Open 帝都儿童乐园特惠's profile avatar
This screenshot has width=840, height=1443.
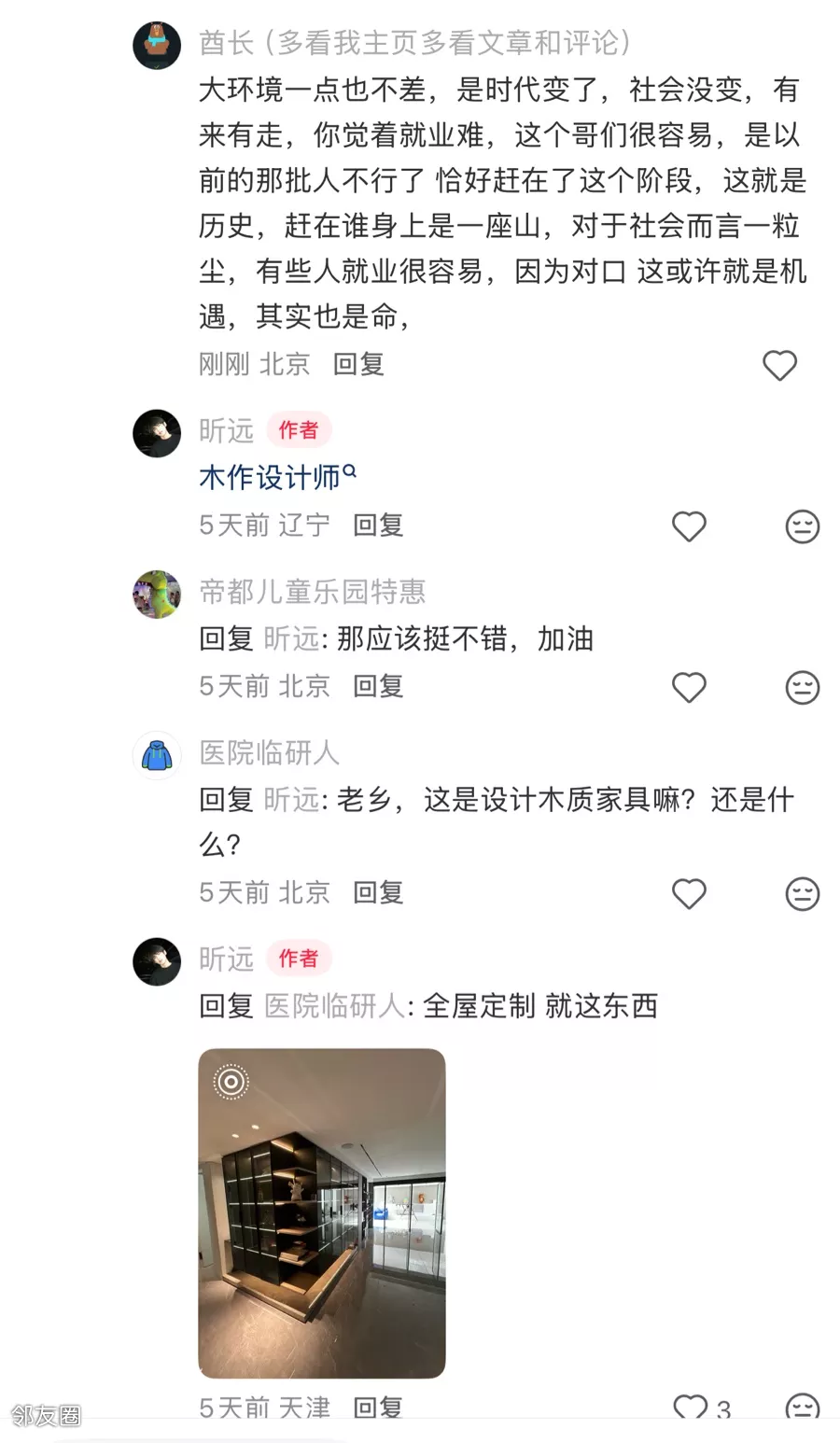point(157,594)
